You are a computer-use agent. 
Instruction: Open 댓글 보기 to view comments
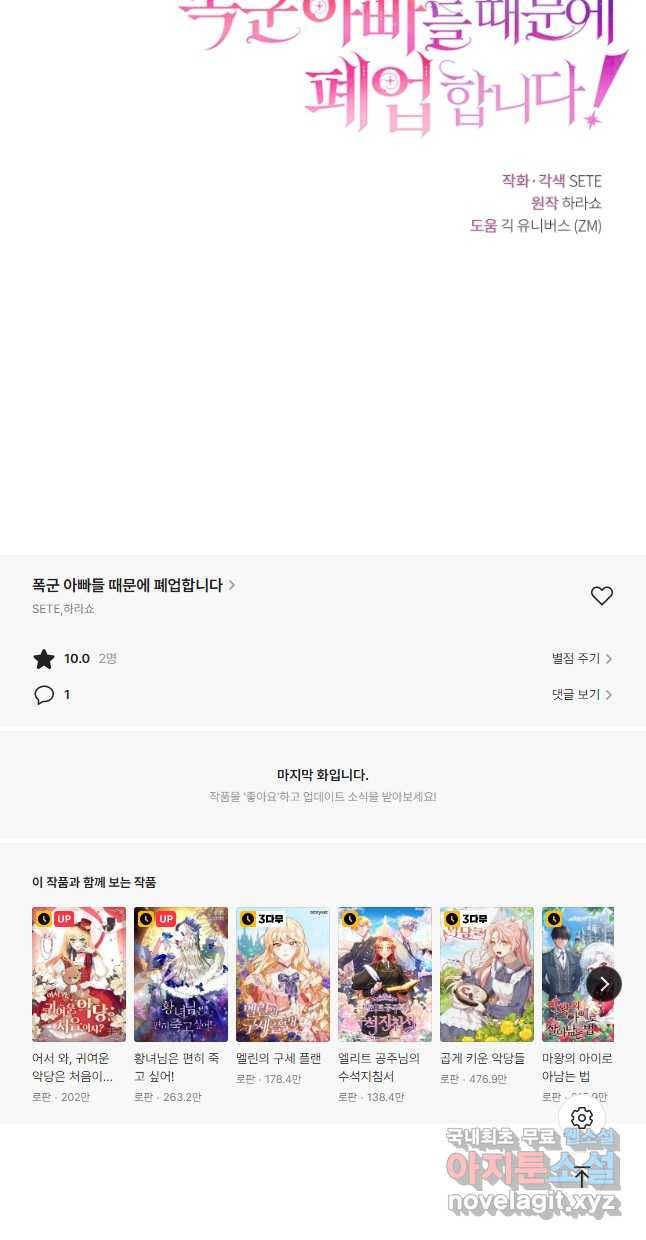click(x=581, y=694)
